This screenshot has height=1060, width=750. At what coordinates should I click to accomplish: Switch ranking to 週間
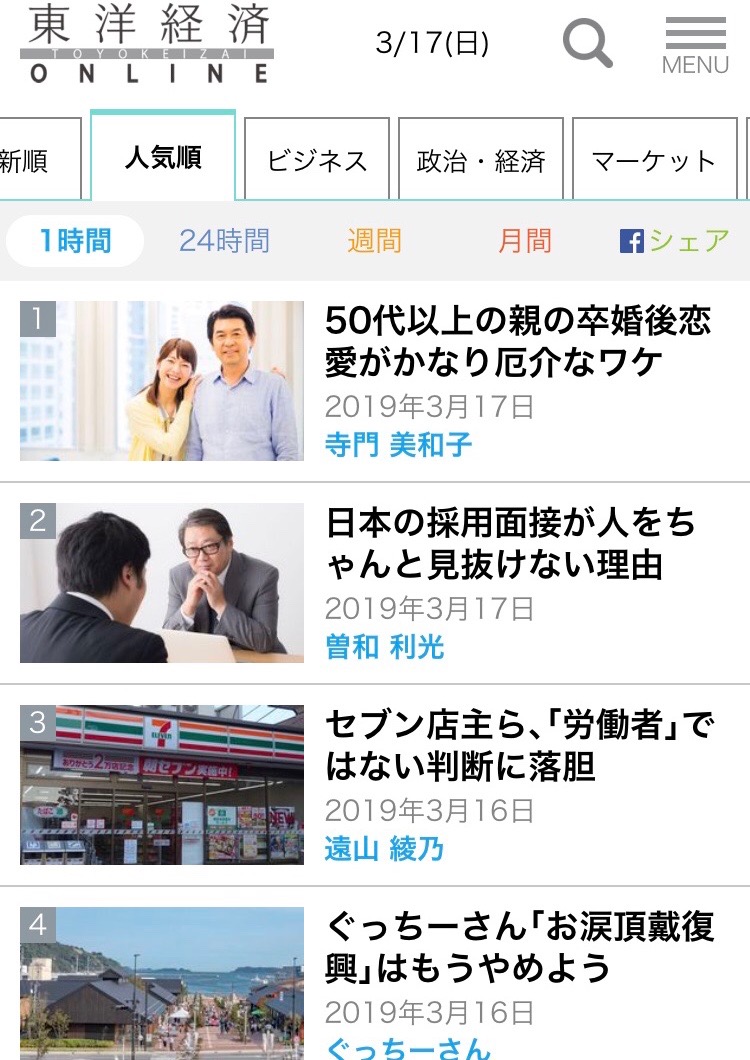[374, 241]
